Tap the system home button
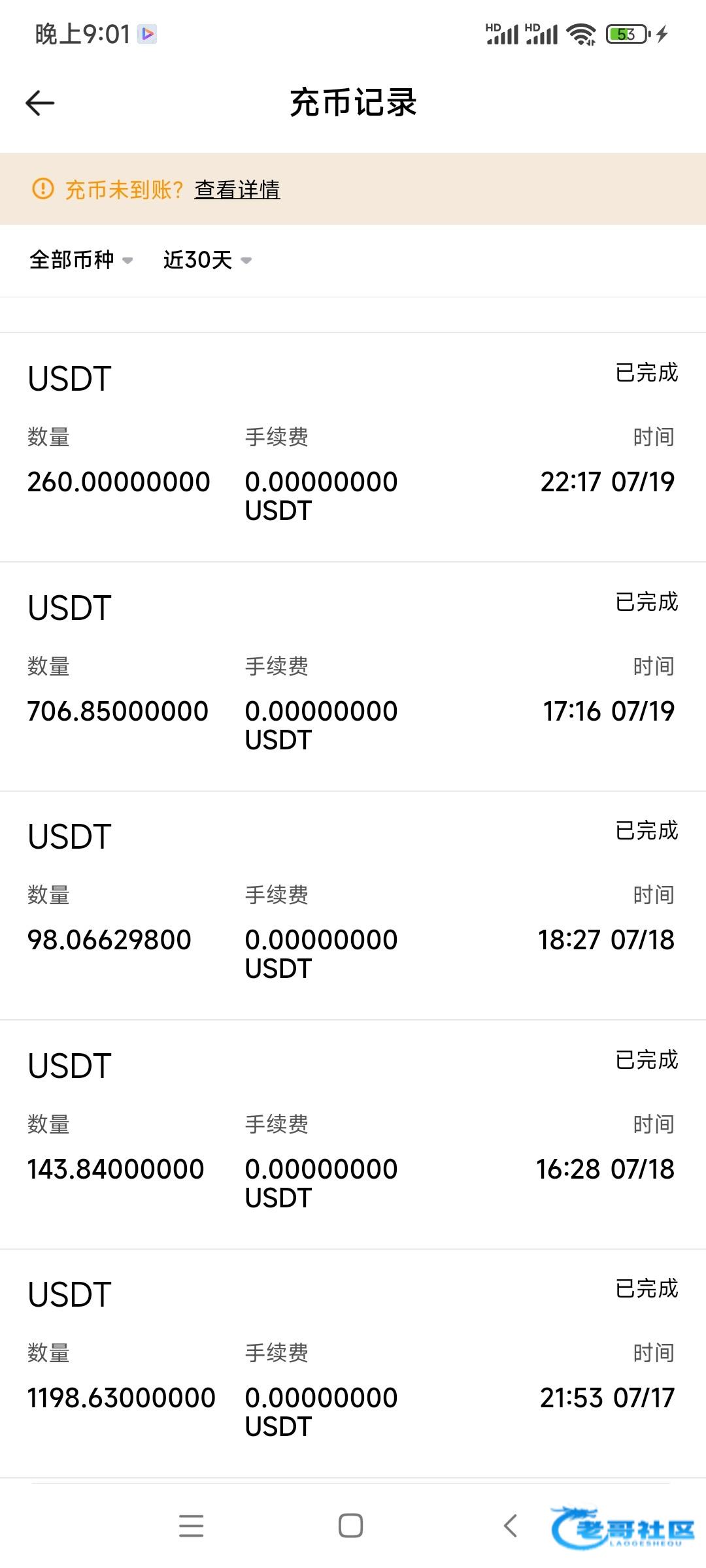Image resolution: width=706 pixels, height=1568 pixels. 350,1526
